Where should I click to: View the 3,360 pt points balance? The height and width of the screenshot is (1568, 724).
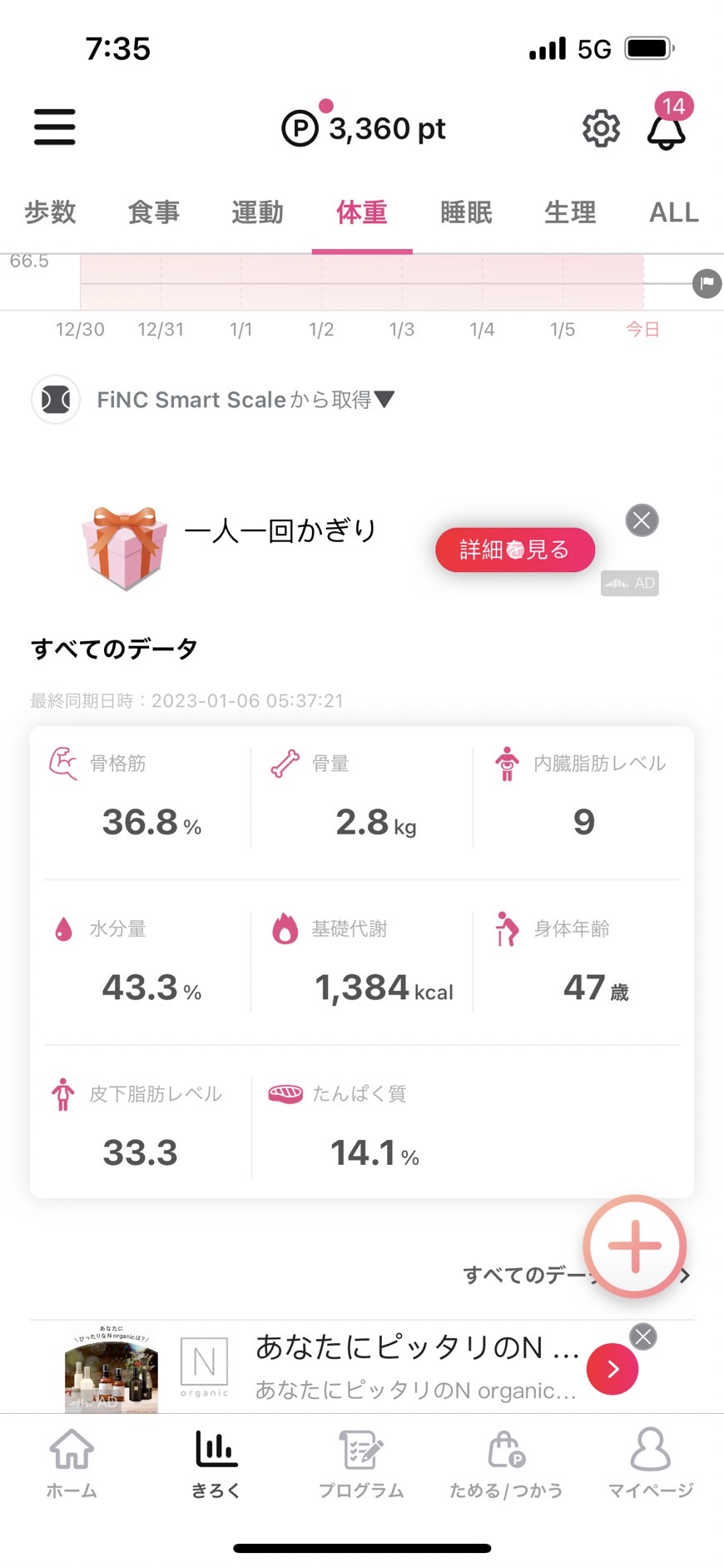tap(364, 128)
